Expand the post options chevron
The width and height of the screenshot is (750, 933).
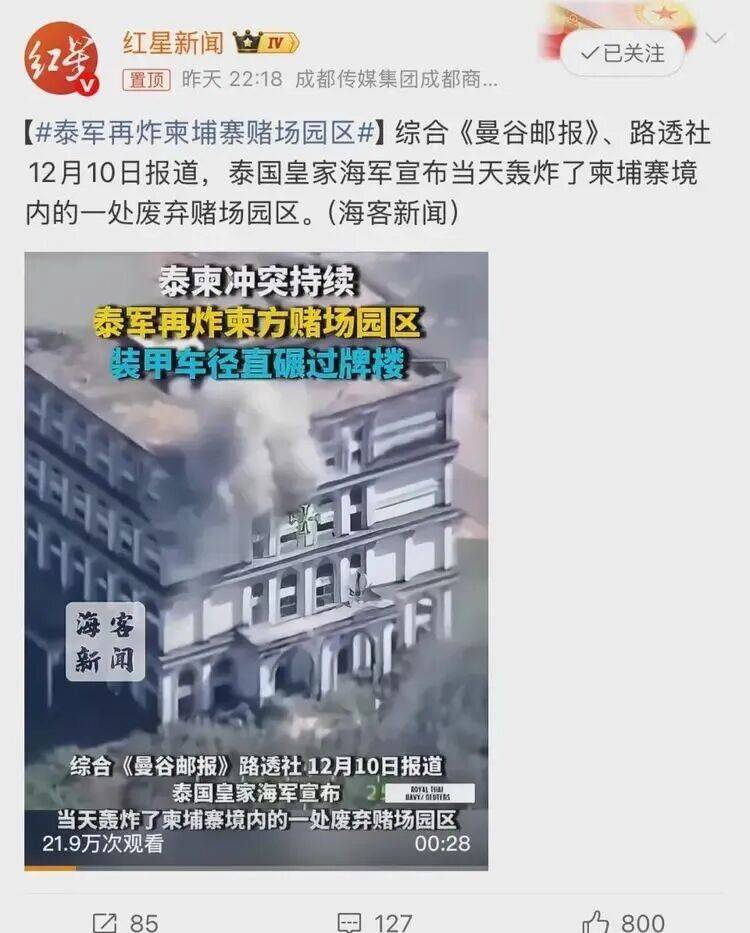tap(716, 39)
